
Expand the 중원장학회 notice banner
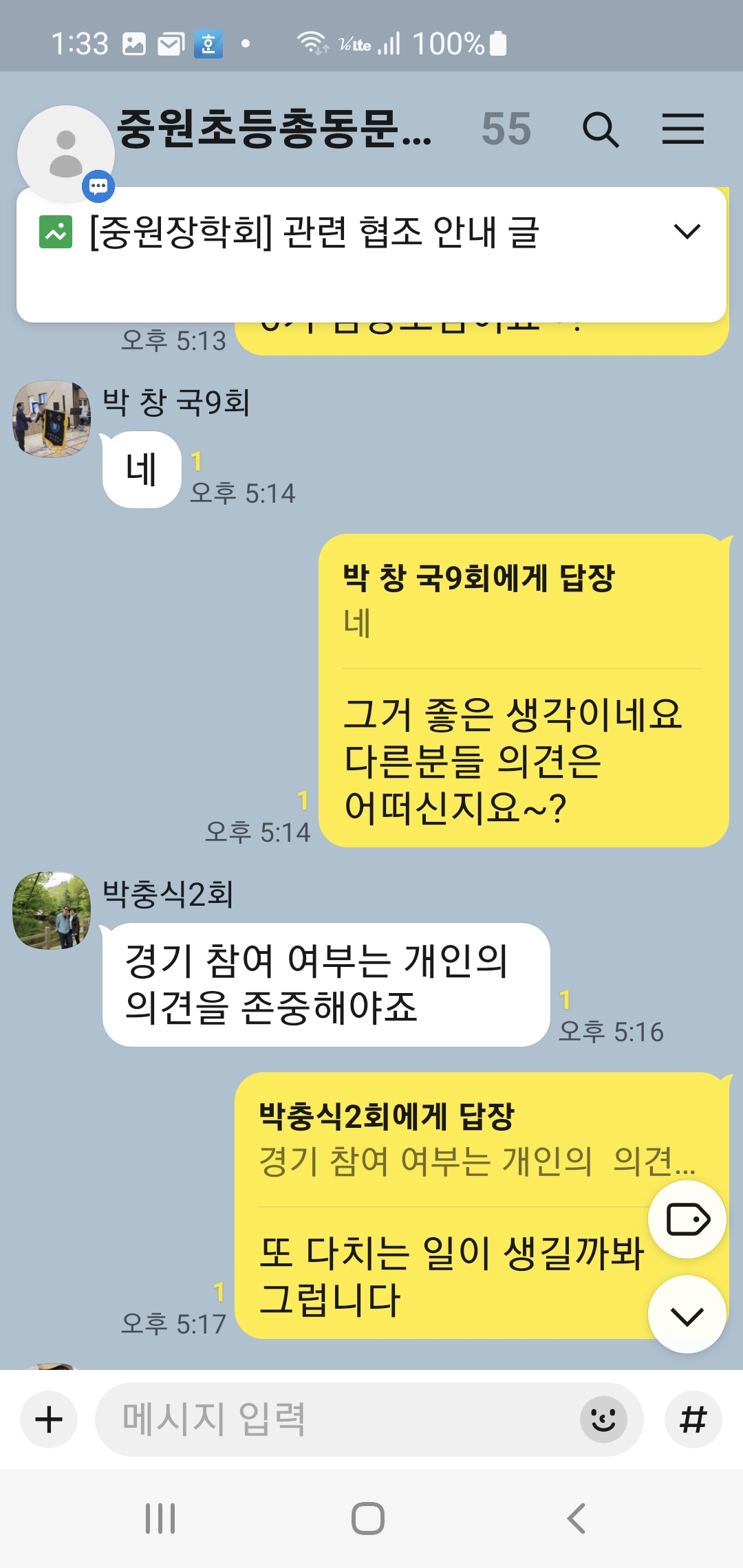click(687, 231)
